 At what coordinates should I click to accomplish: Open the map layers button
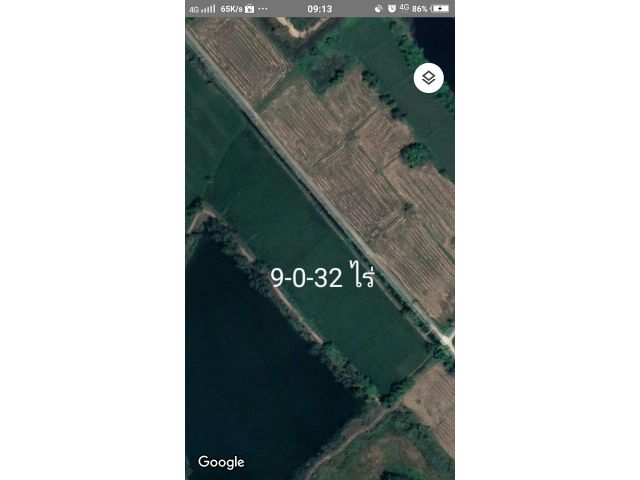pos(428,78)
